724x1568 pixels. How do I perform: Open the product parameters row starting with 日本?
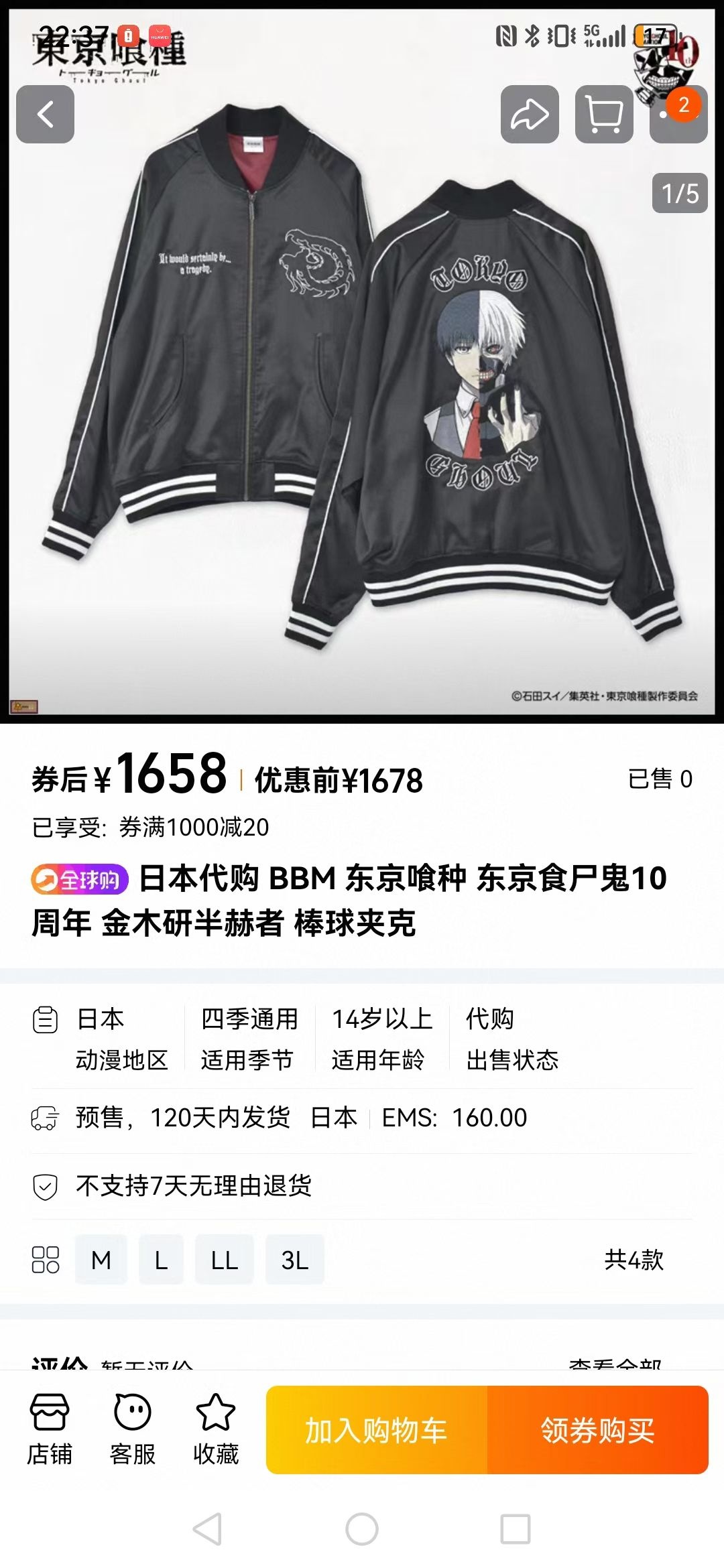[362, 1039]
